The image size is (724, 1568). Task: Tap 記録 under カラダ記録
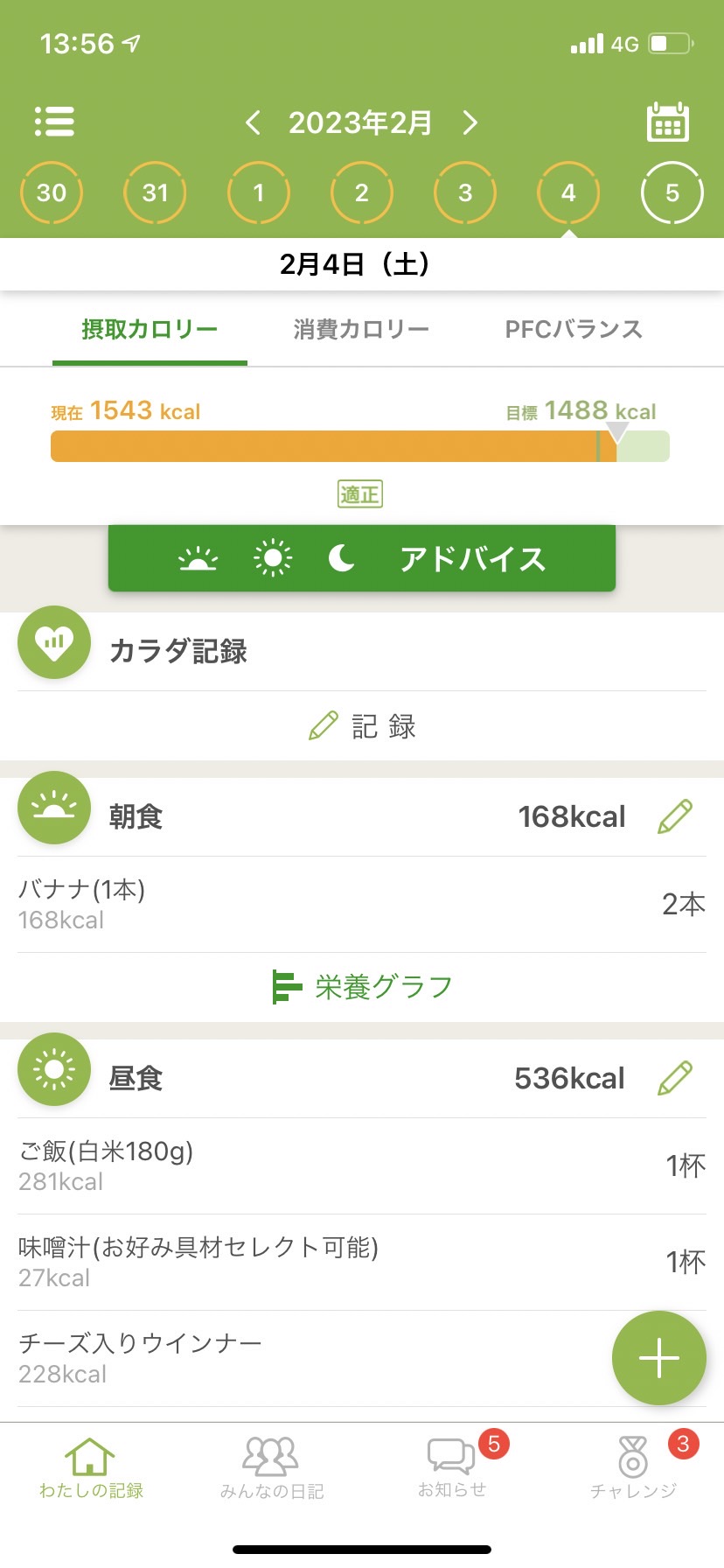[x=362, y=726]
